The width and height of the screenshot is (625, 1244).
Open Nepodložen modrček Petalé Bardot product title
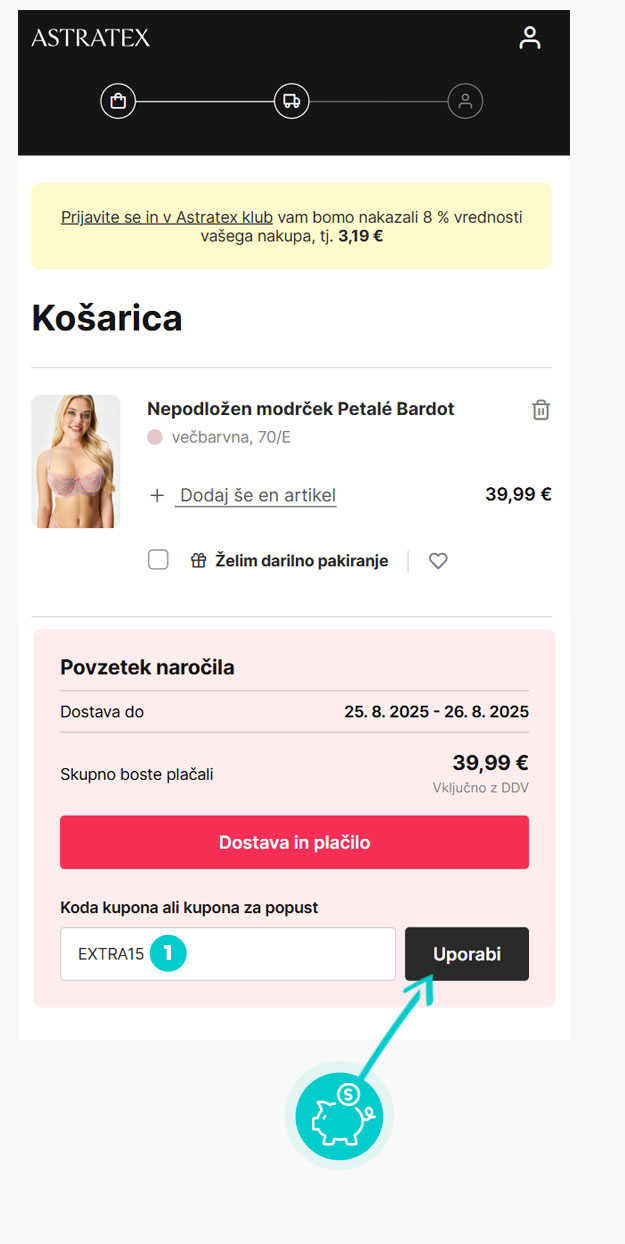pos(300,409)
